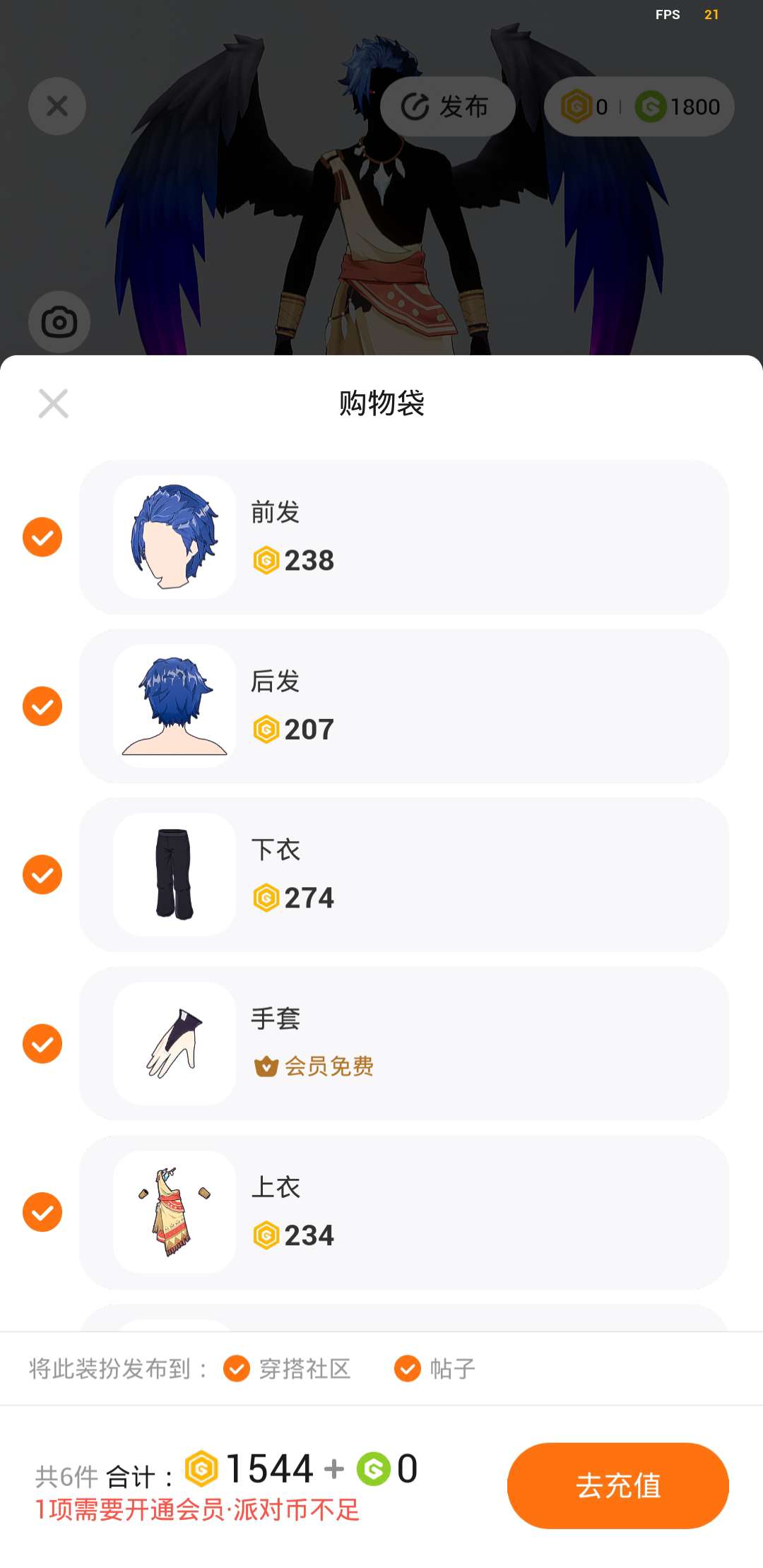Open the 上衣 top item
763x1568 pixels.
pos(403,1212)
